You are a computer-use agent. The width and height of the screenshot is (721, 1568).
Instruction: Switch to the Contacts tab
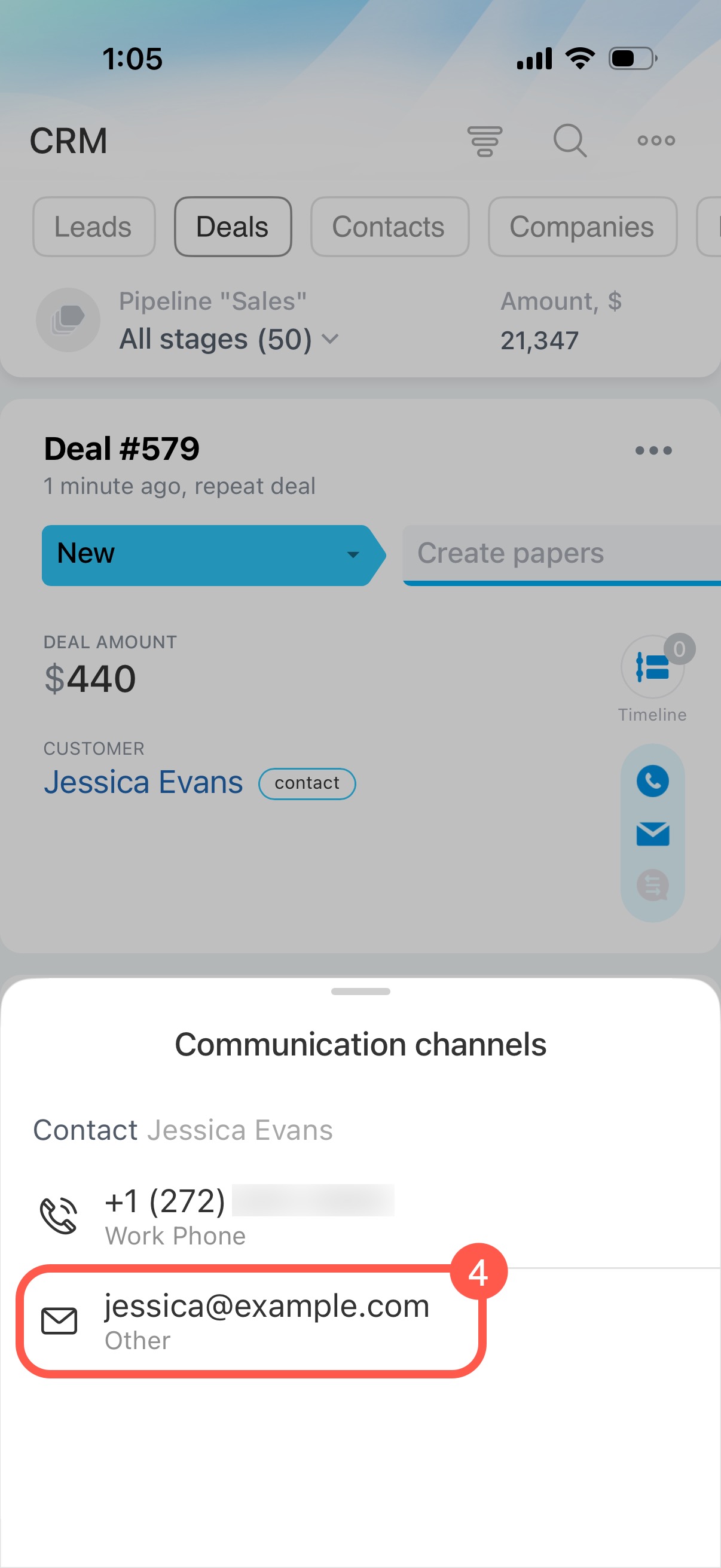tap(389, 227)
